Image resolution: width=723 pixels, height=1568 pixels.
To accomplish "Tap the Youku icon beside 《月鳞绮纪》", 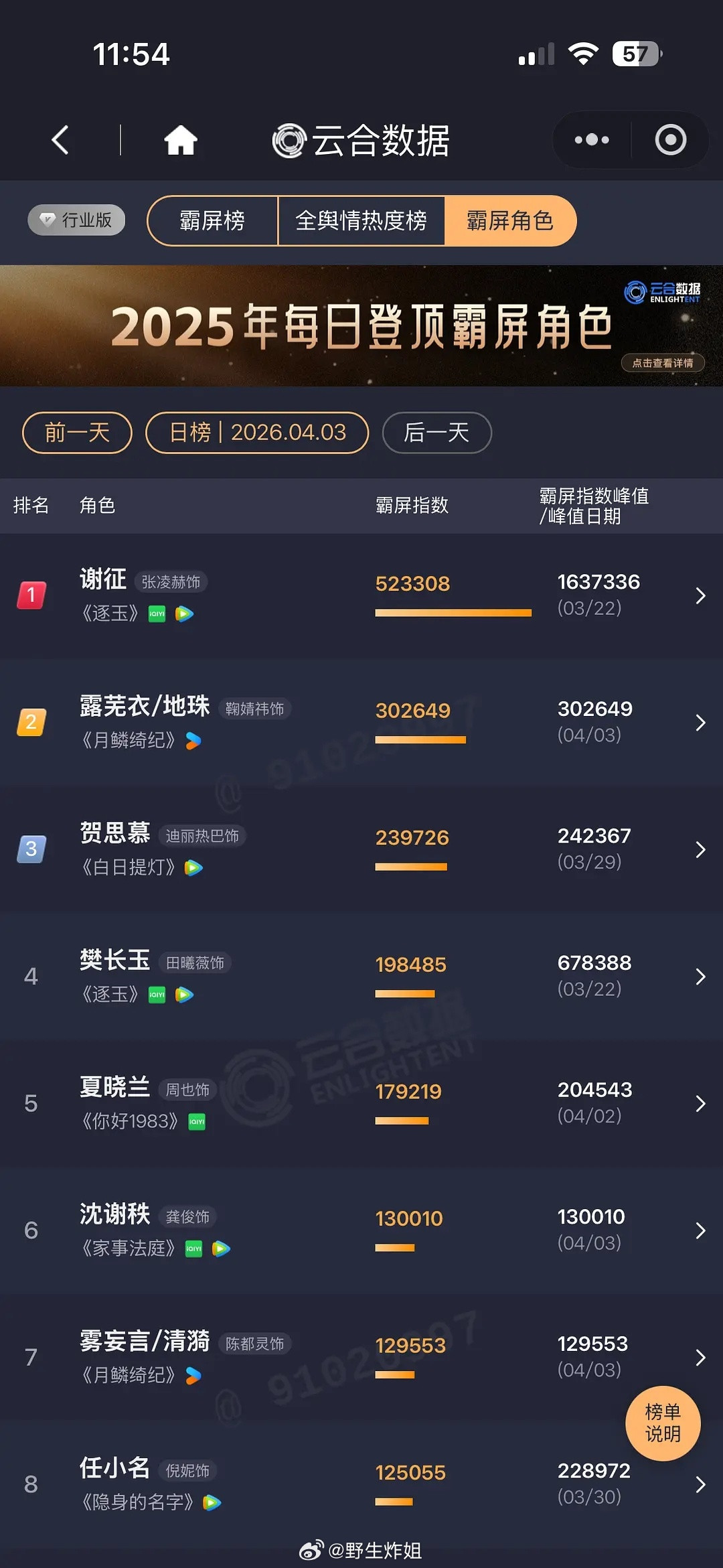I will click(192, 739).
